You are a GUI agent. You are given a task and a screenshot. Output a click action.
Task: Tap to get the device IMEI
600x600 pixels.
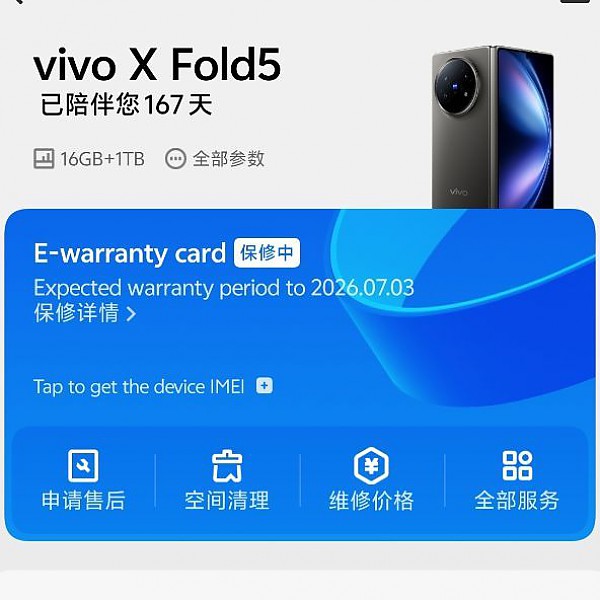click(152, 387)
